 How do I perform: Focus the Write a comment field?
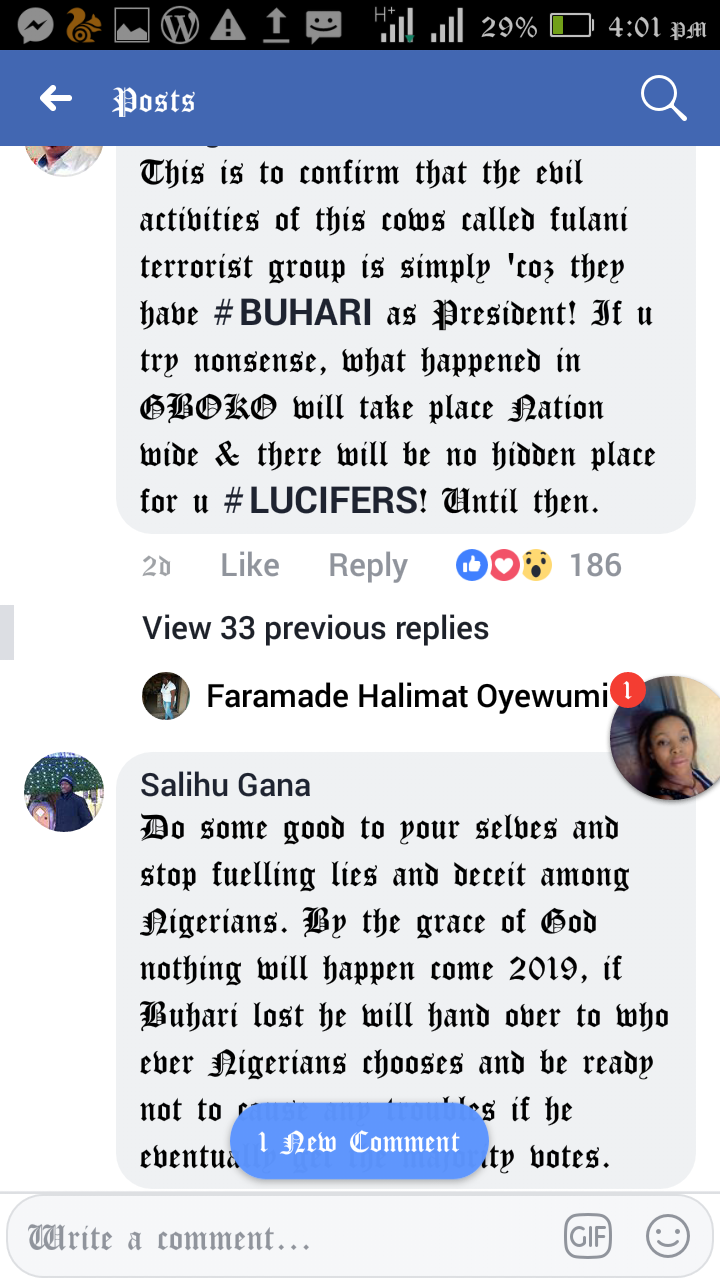(285, 1238)
